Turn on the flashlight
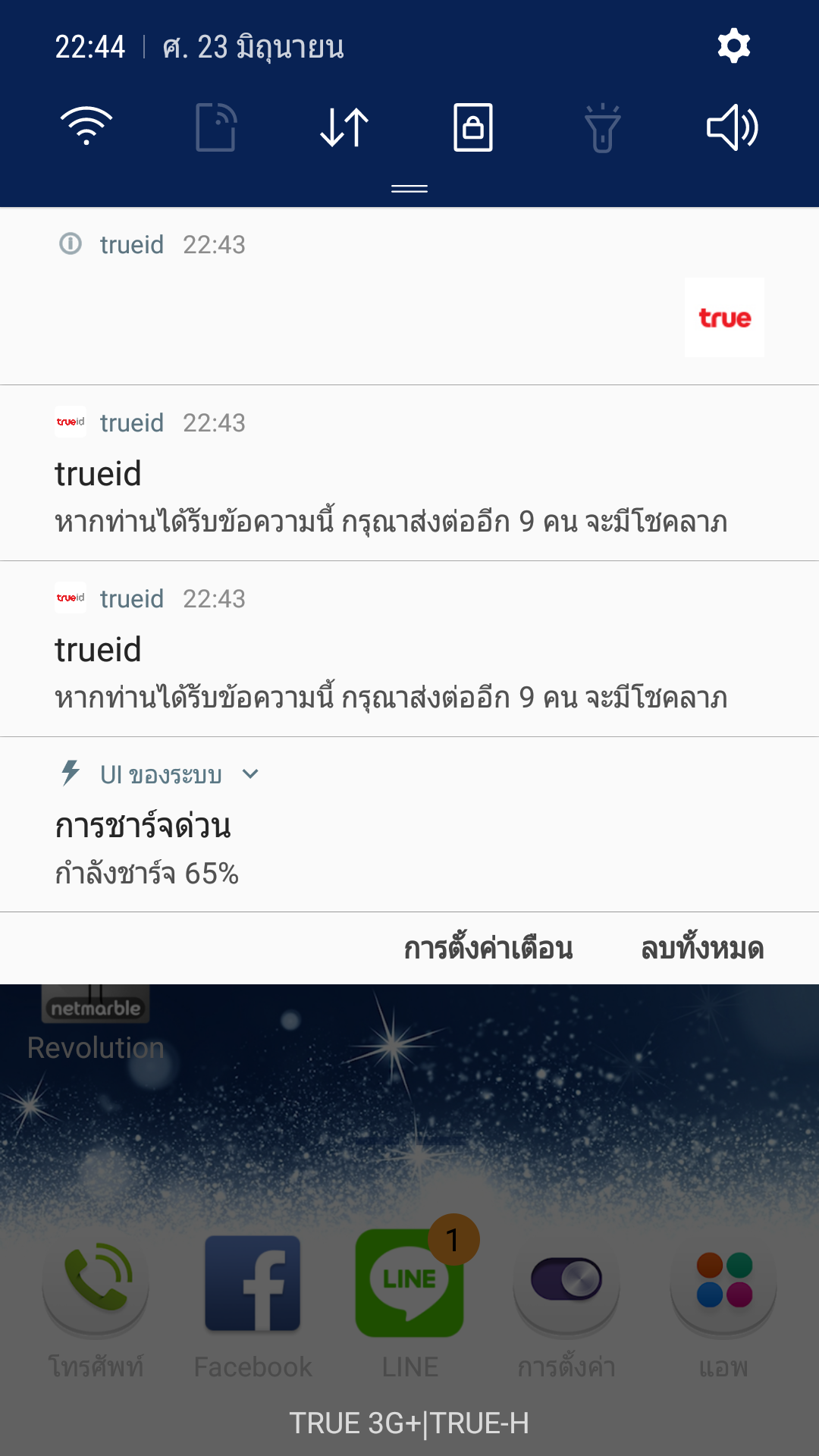The image size is (819, 1456). coord(603,127)
